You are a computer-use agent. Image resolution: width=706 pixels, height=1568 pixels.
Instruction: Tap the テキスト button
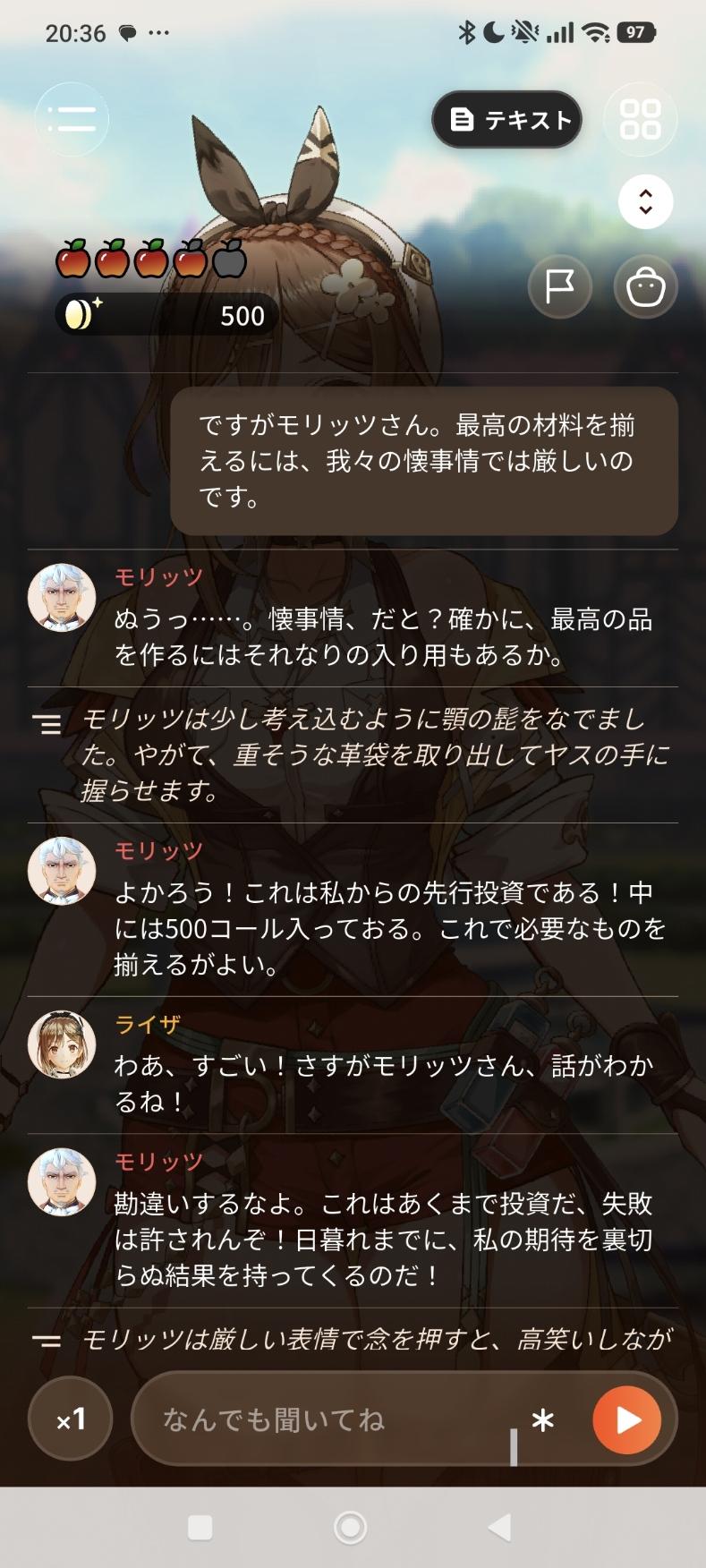pyautogui.click(x=507, y=120)
